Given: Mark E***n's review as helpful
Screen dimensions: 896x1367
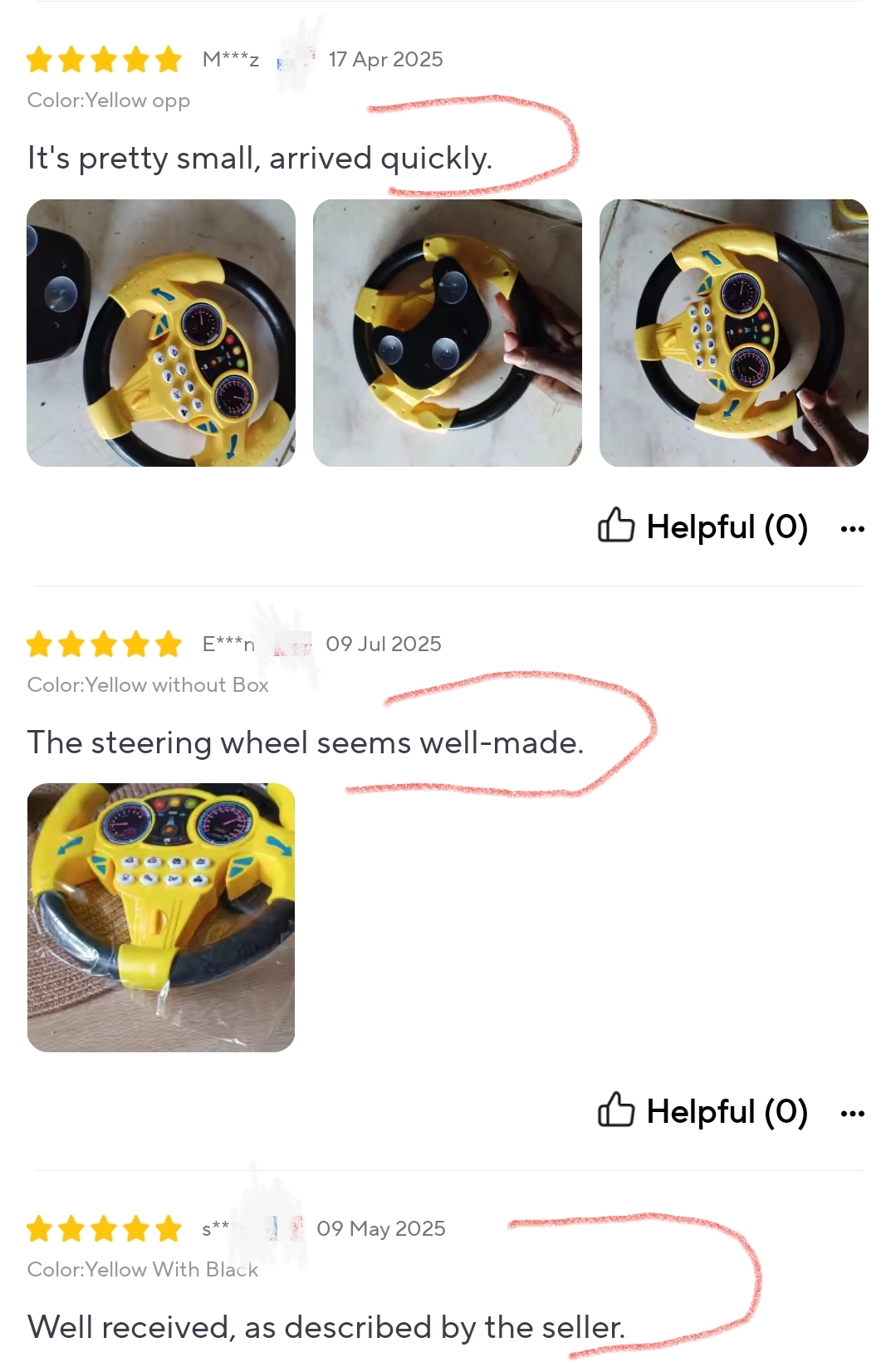Looking at the screenshot, I should click(x=702, y=1111).
